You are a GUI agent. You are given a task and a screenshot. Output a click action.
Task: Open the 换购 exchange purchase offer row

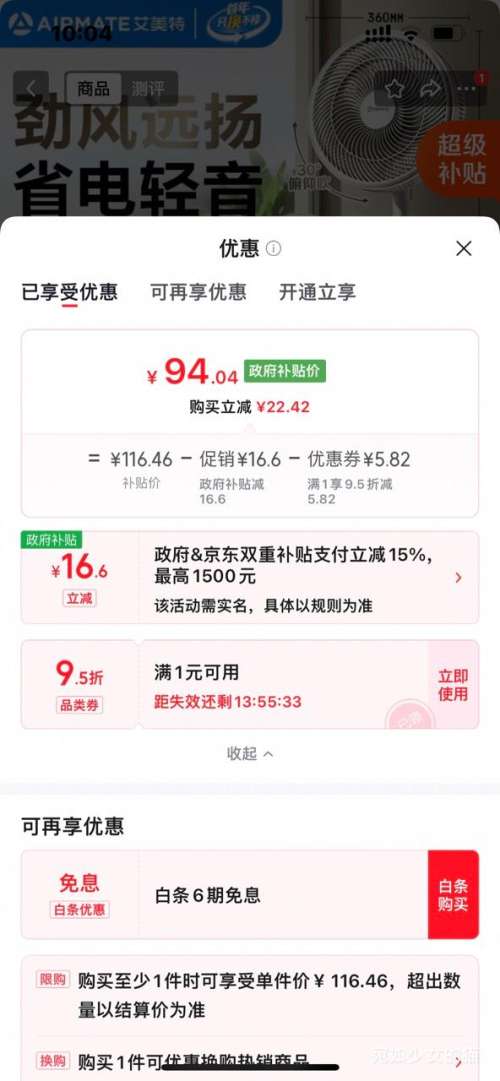(x=250, y=1061)
